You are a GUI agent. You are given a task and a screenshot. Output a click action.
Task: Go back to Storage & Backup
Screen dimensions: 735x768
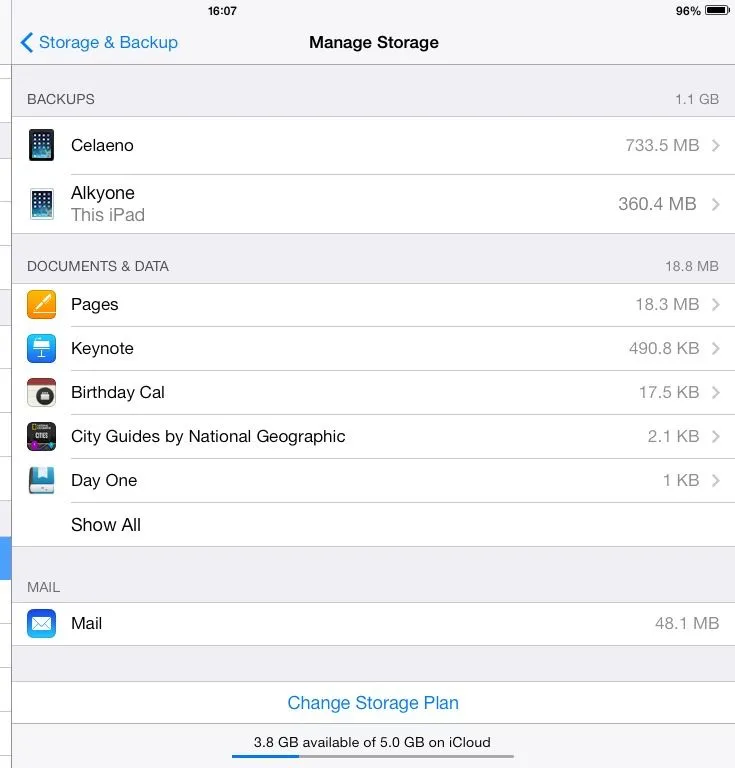click(98, 42)
